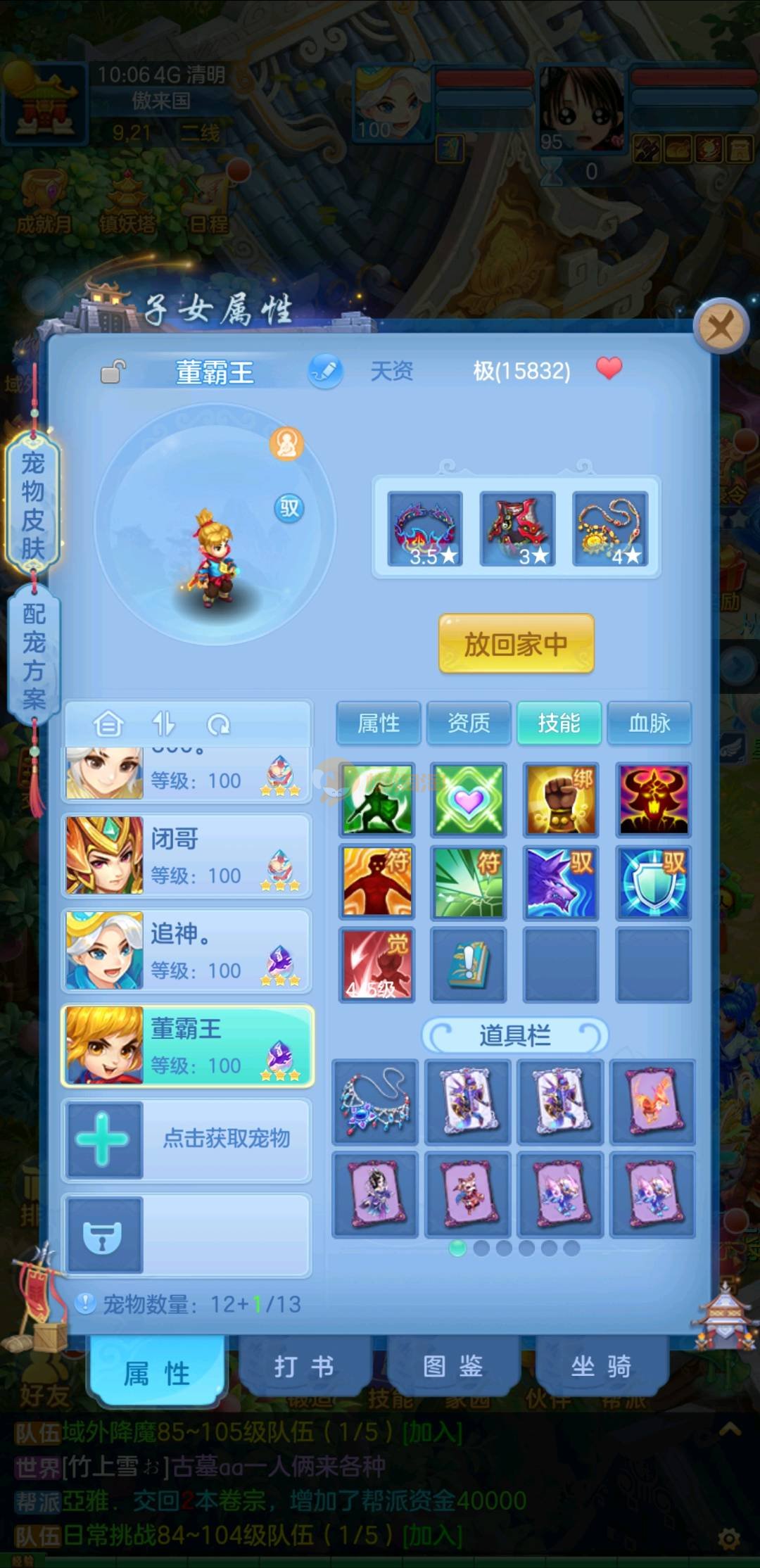Open the necklace item in 道具栏

coord(375,1101)
